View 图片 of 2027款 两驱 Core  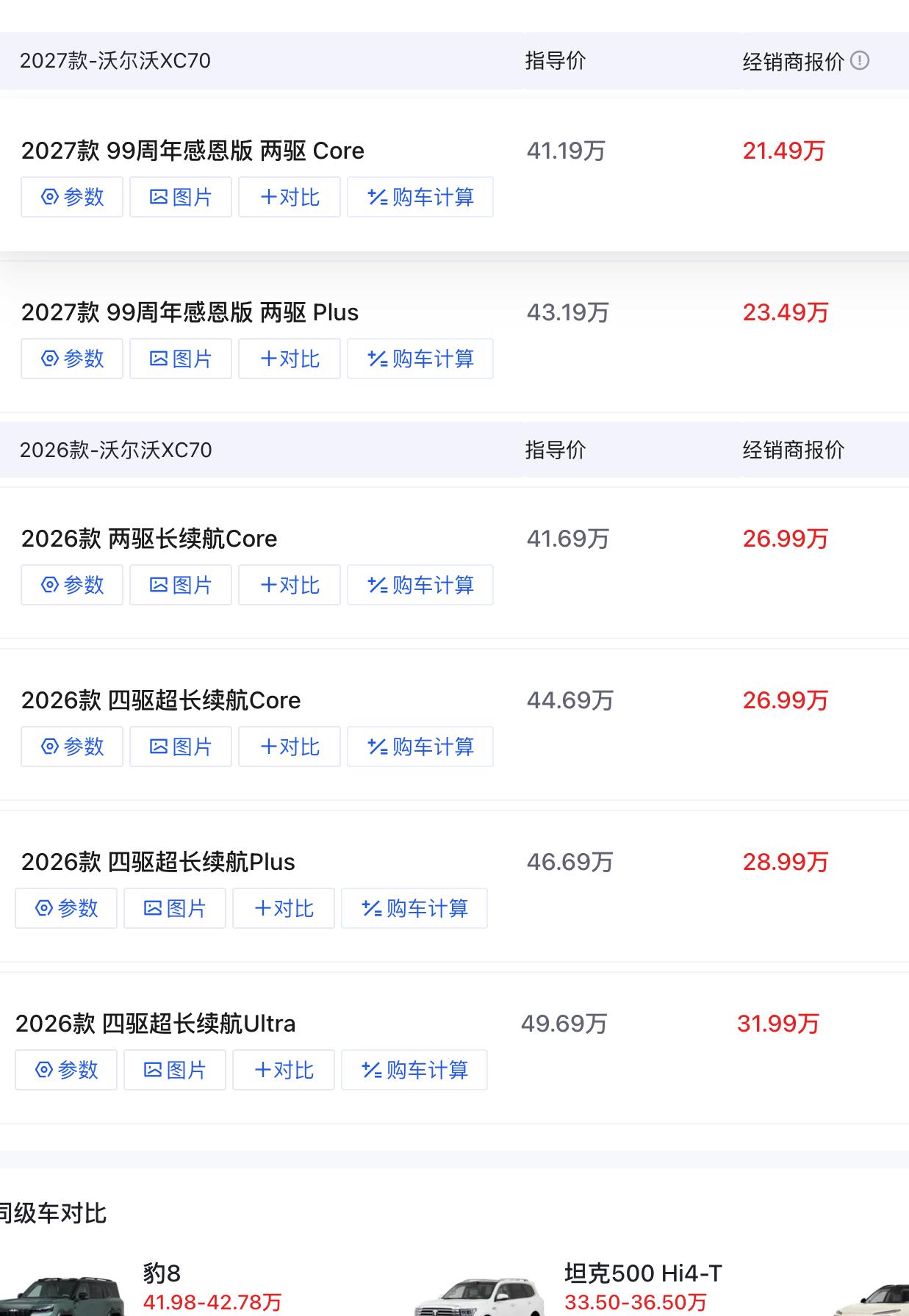(x=181, y=197)
